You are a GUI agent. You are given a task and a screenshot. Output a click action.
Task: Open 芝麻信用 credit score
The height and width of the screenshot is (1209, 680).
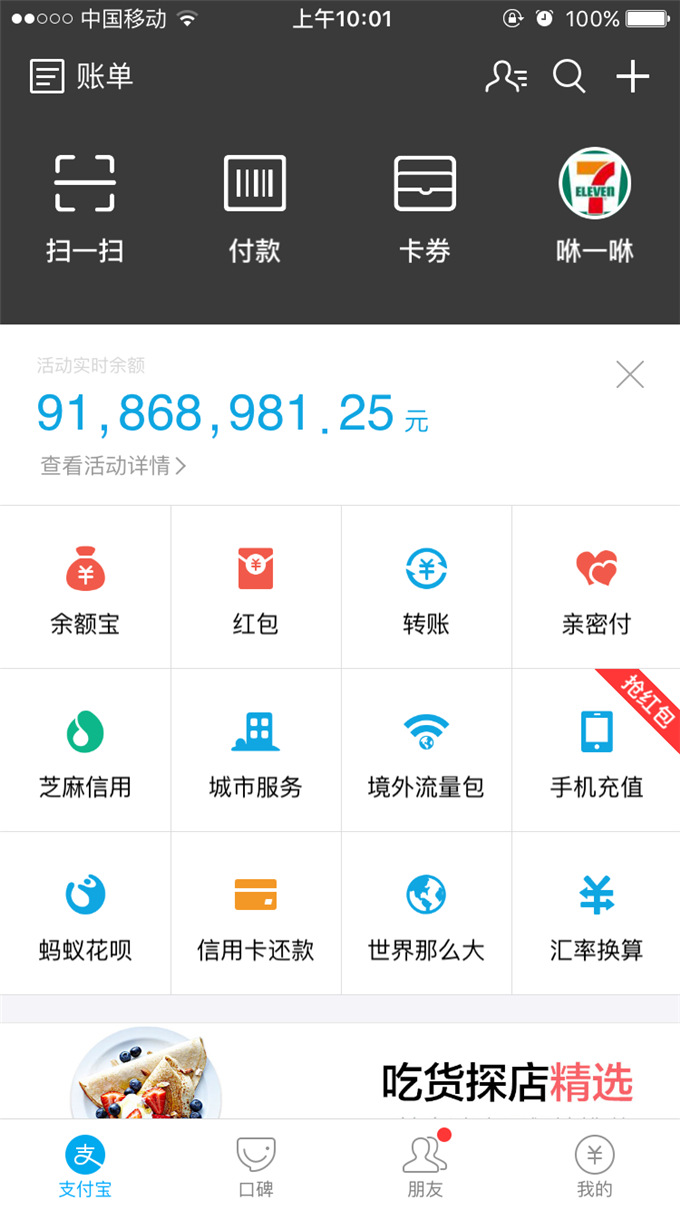click(x=85, y=752)
